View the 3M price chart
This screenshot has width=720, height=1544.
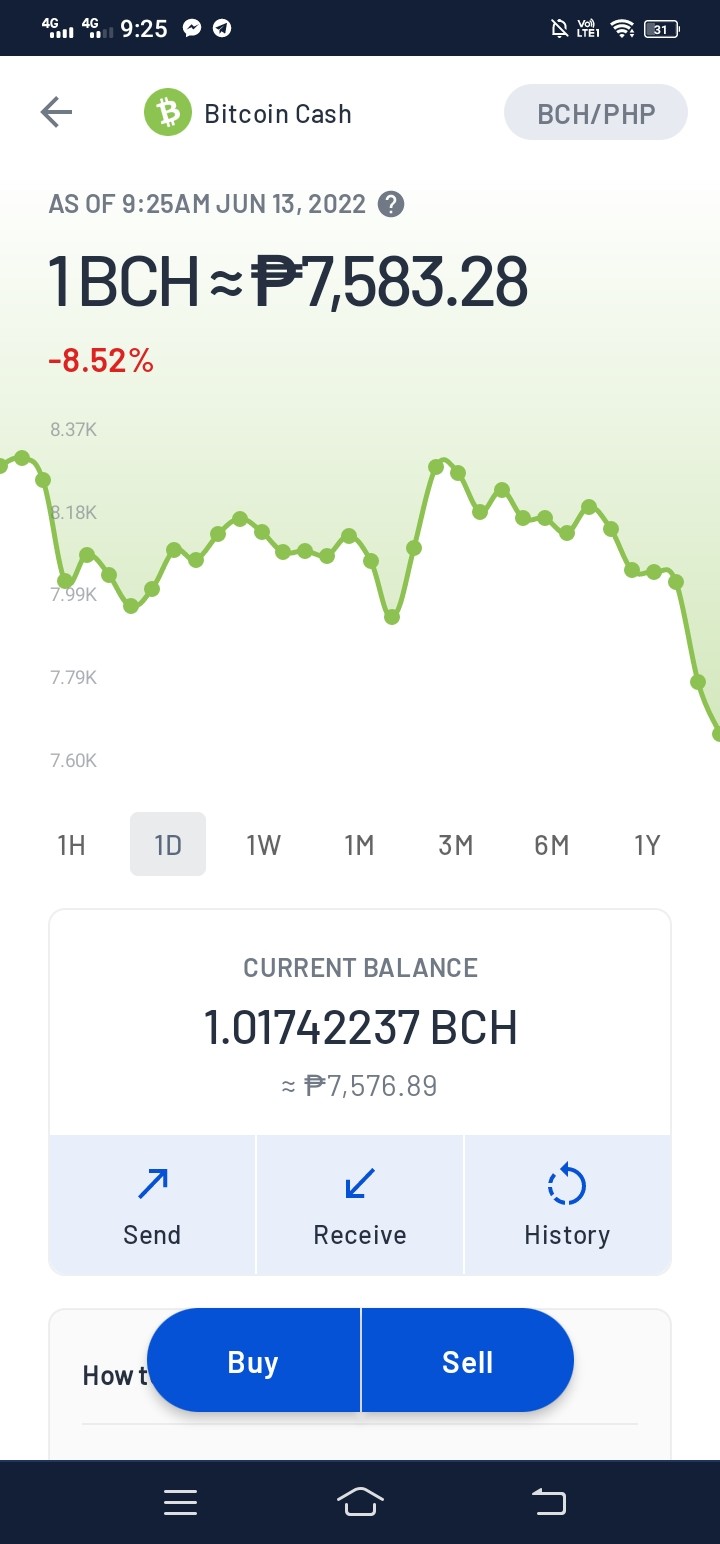tap(455, 845)
